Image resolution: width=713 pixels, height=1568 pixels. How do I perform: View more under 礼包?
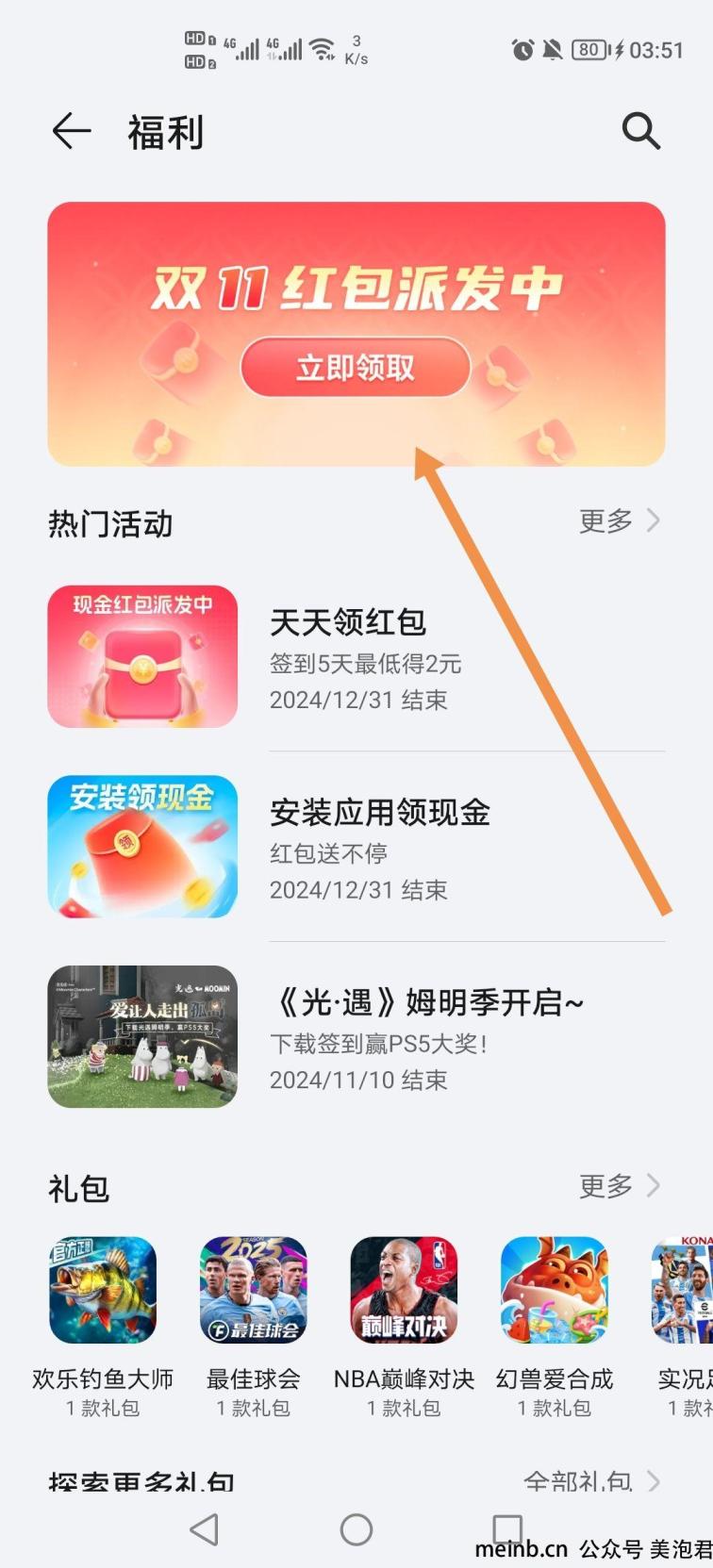pyautogui.click(x=619, y=1186)
